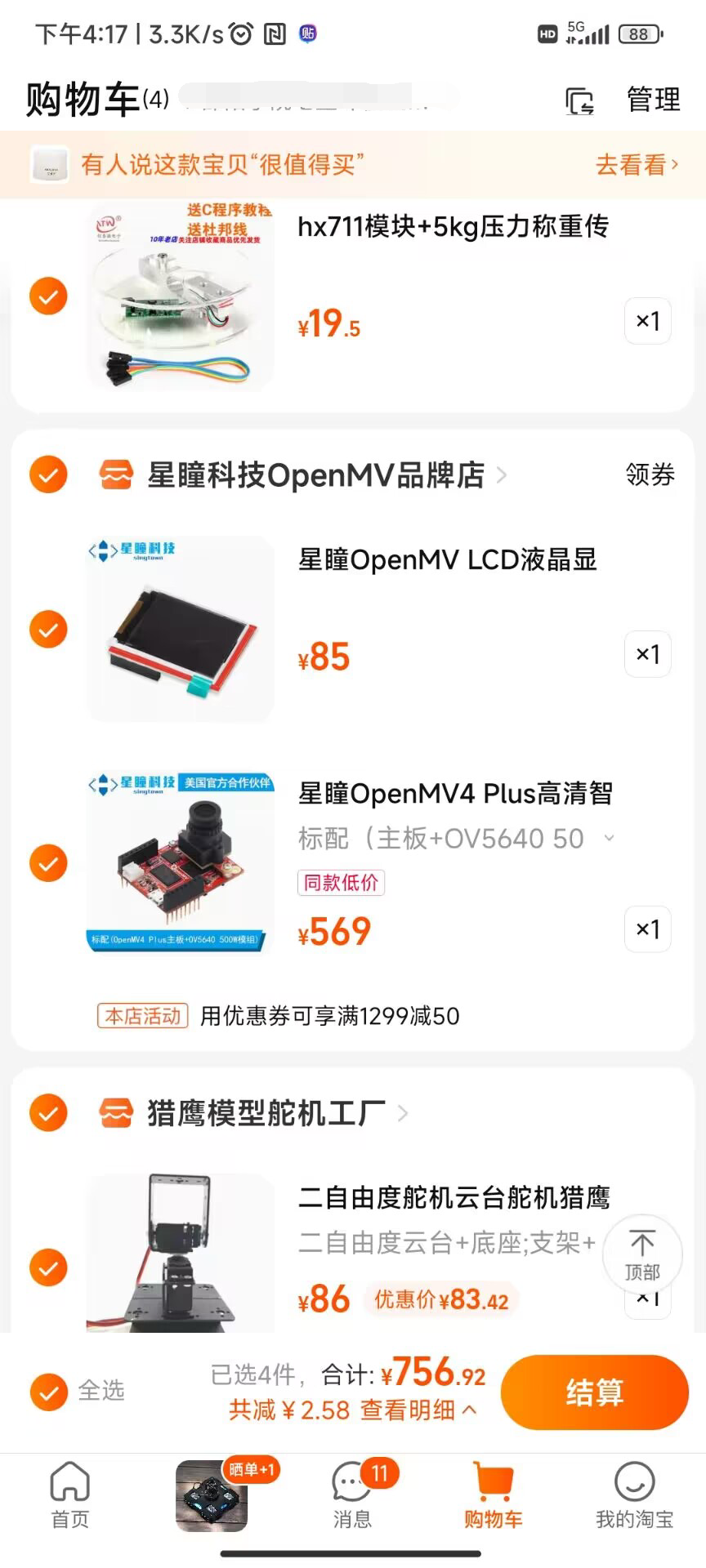Viewport: 706px width, 1568px height.
Task: Change quantity of OpenMV4 Plus item
Action: [647, 929]
